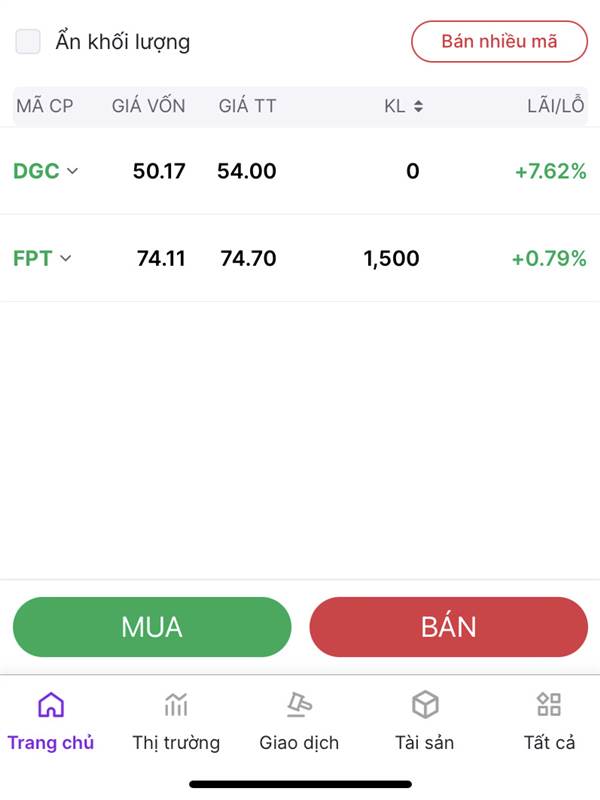
Task: Tap the green MUA button
Action: 152,627
